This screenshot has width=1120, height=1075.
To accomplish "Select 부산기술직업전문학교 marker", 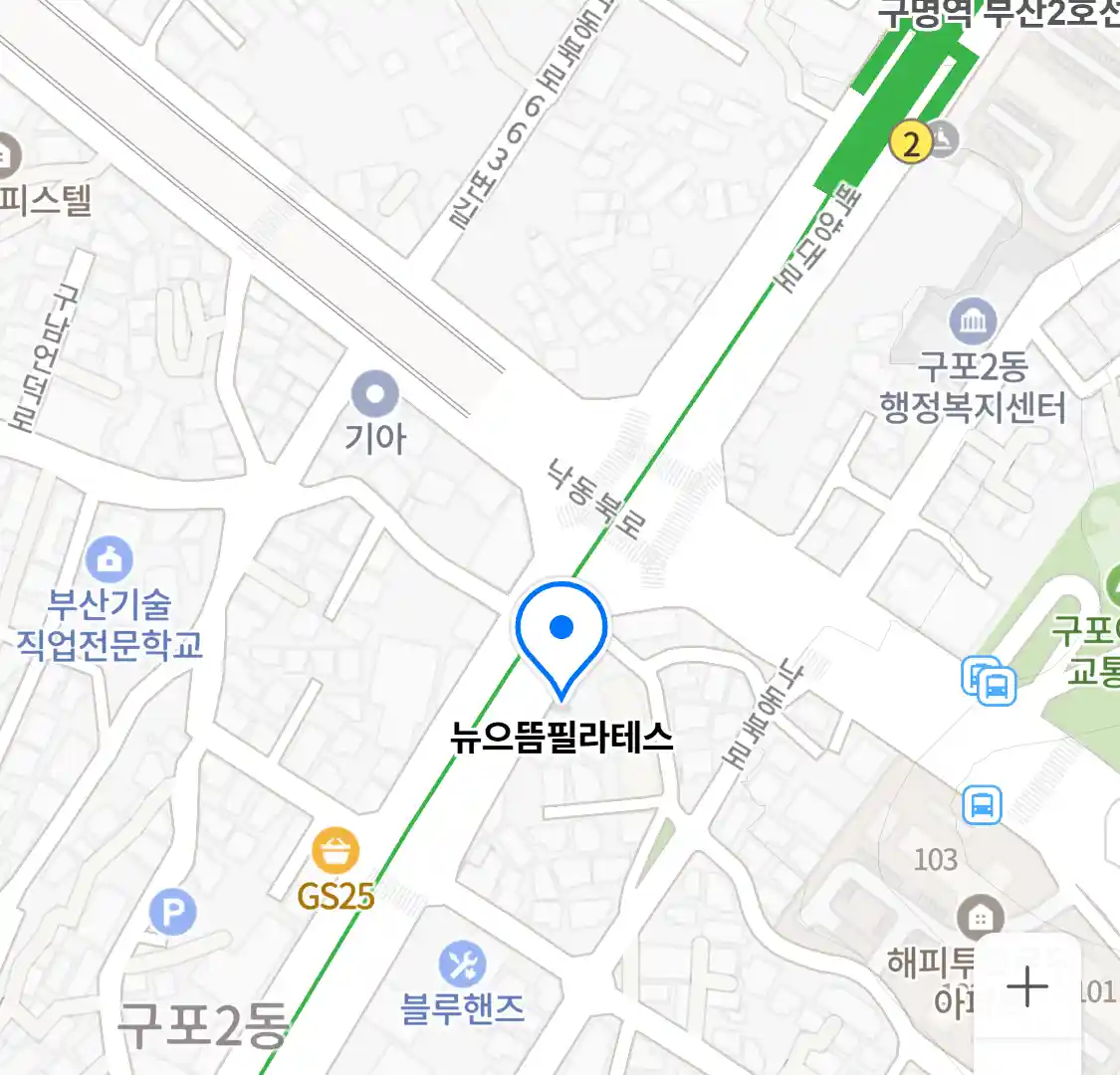I will [x=111, y=560].
